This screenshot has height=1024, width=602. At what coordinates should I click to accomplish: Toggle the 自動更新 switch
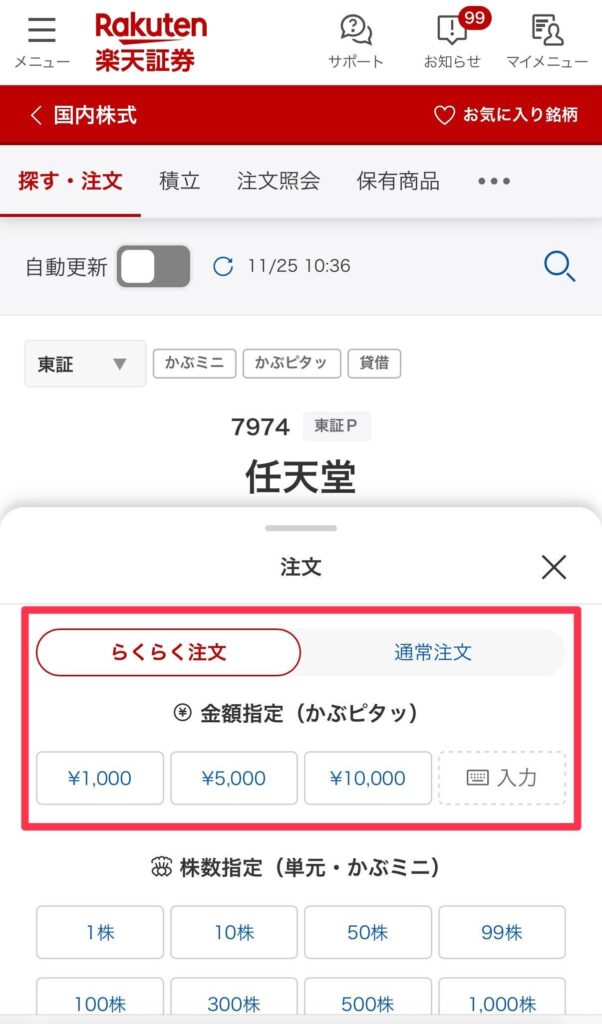coord(153,267)
